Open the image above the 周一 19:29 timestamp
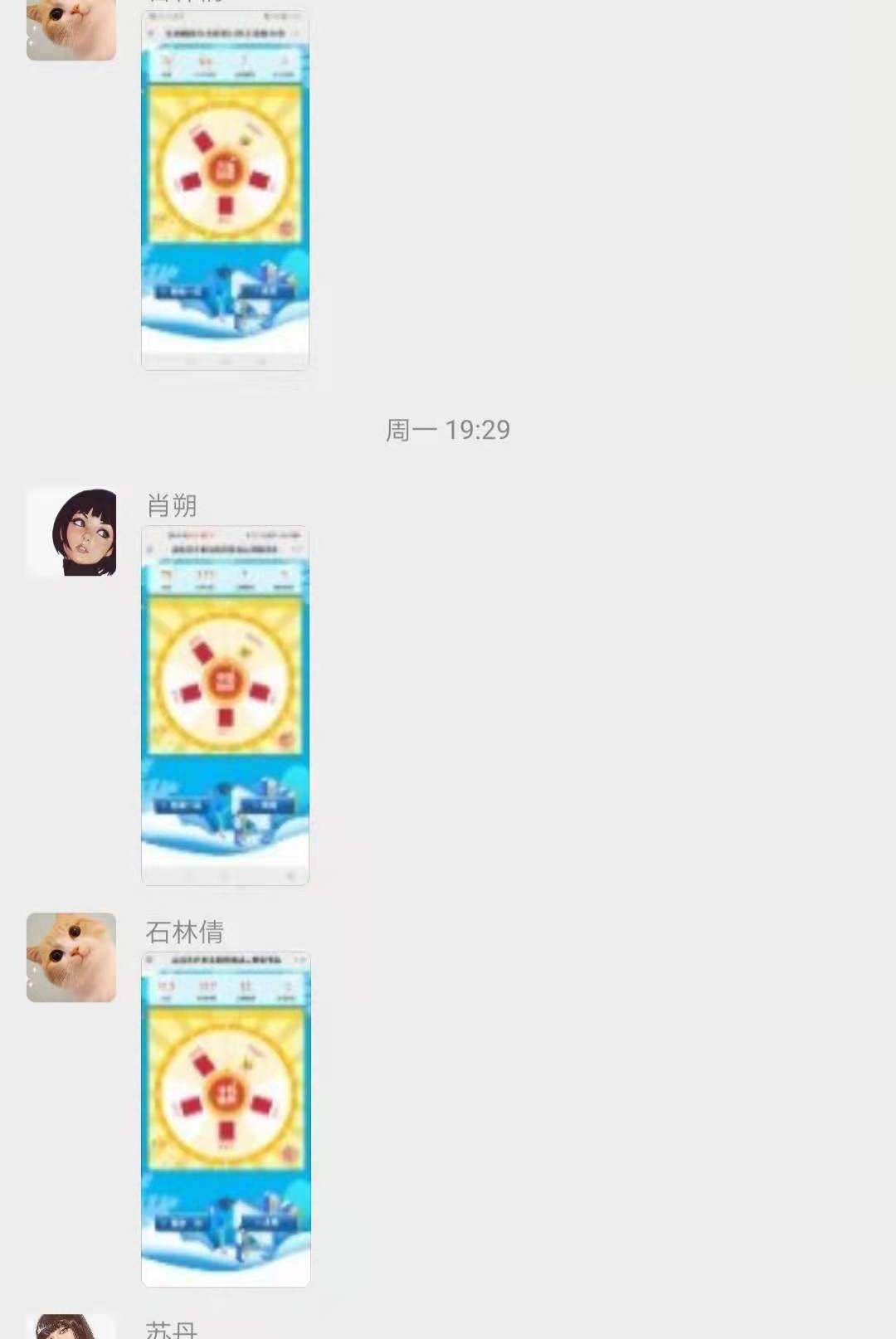Image resolution: width=896 pixels, height=1339 pixels. tap(225, 189)
